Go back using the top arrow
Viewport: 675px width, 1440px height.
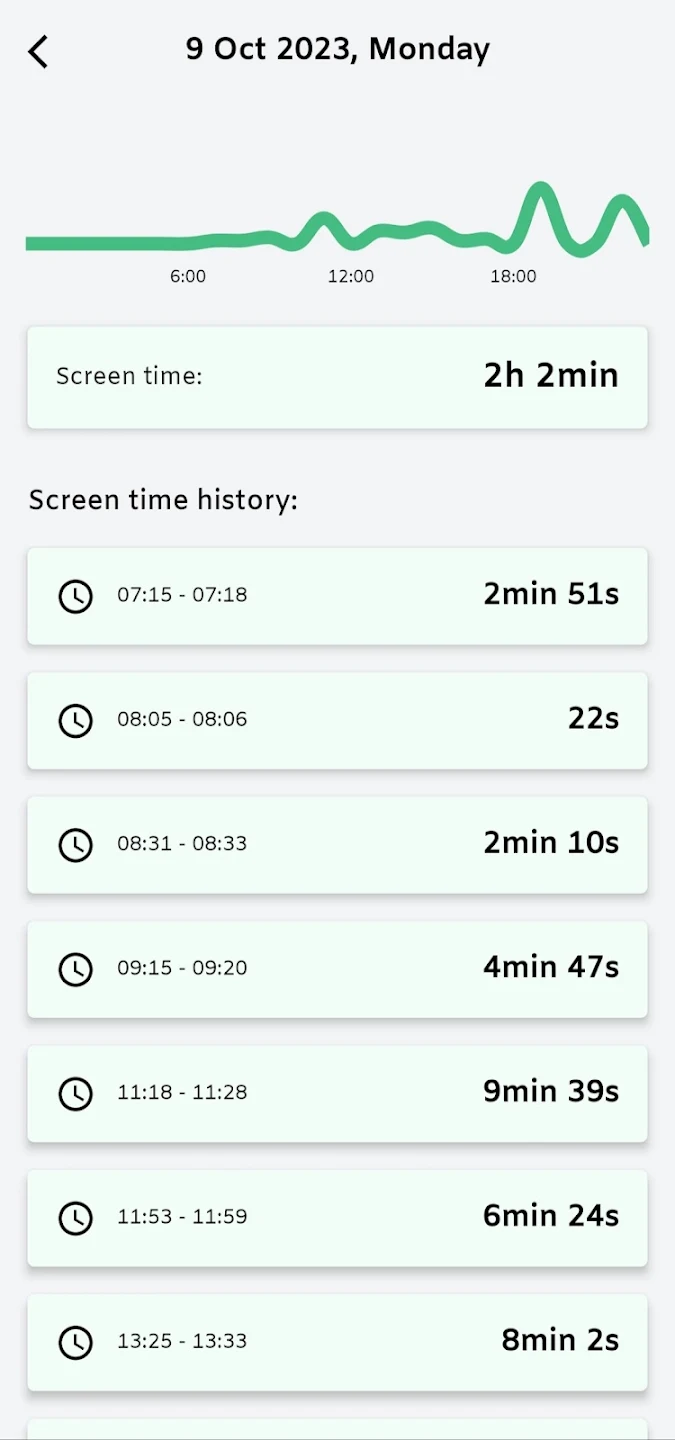pos(38,51)
